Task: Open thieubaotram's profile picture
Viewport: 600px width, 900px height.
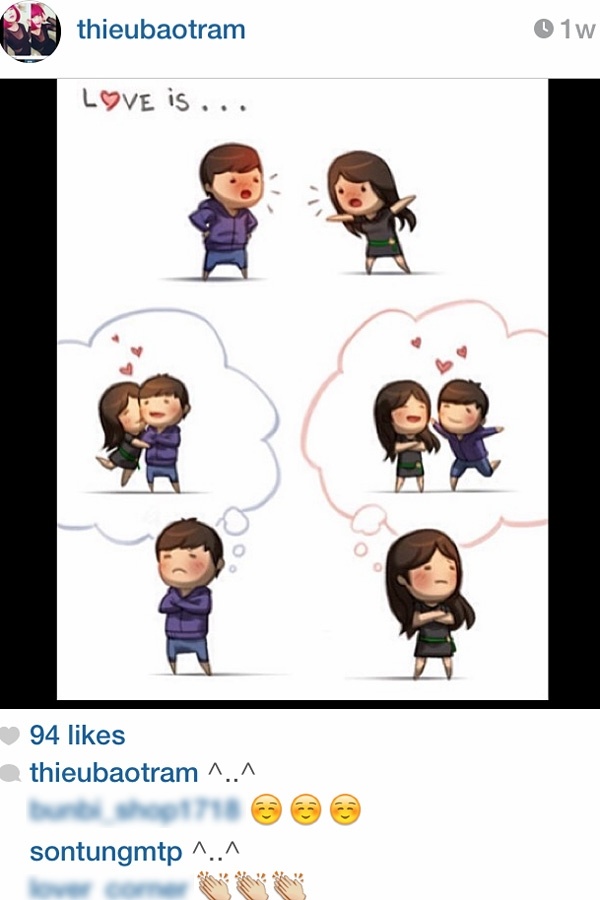Action: pos(31,31)
